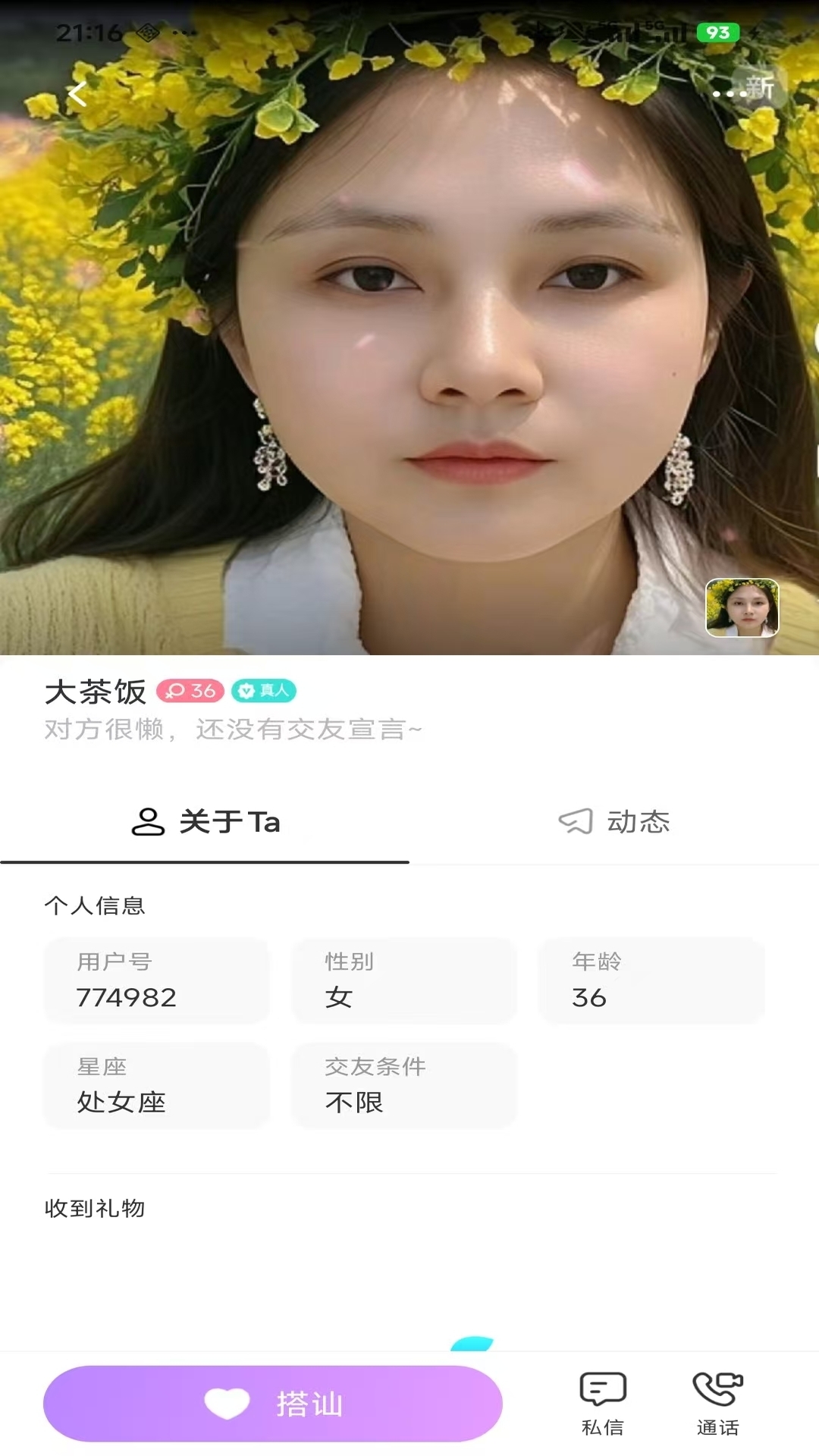Click the pink gender badge showing 36
The image size is (819, 1456).
[x=190, y=691]
